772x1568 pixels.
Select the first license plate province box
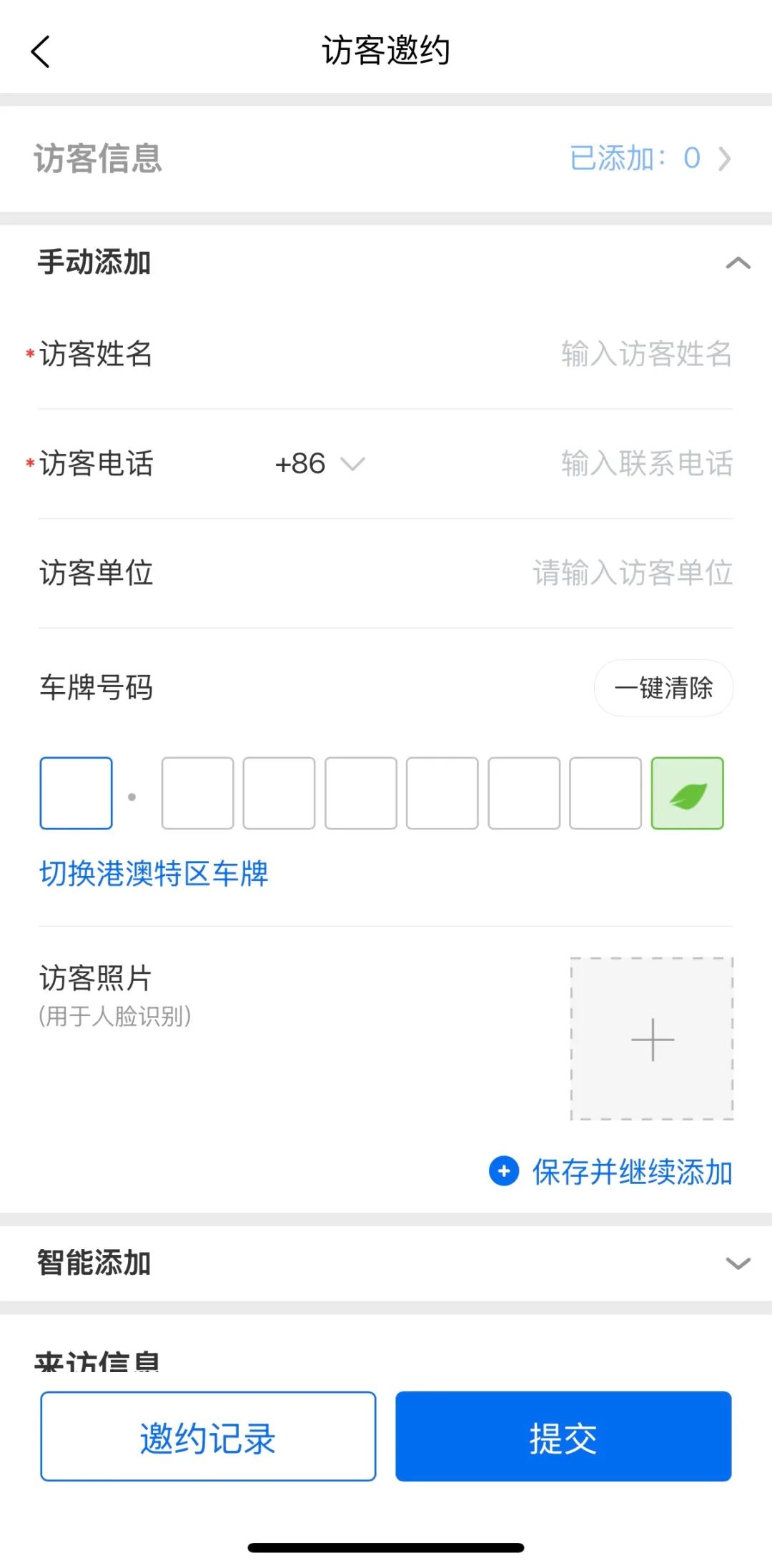76,793
